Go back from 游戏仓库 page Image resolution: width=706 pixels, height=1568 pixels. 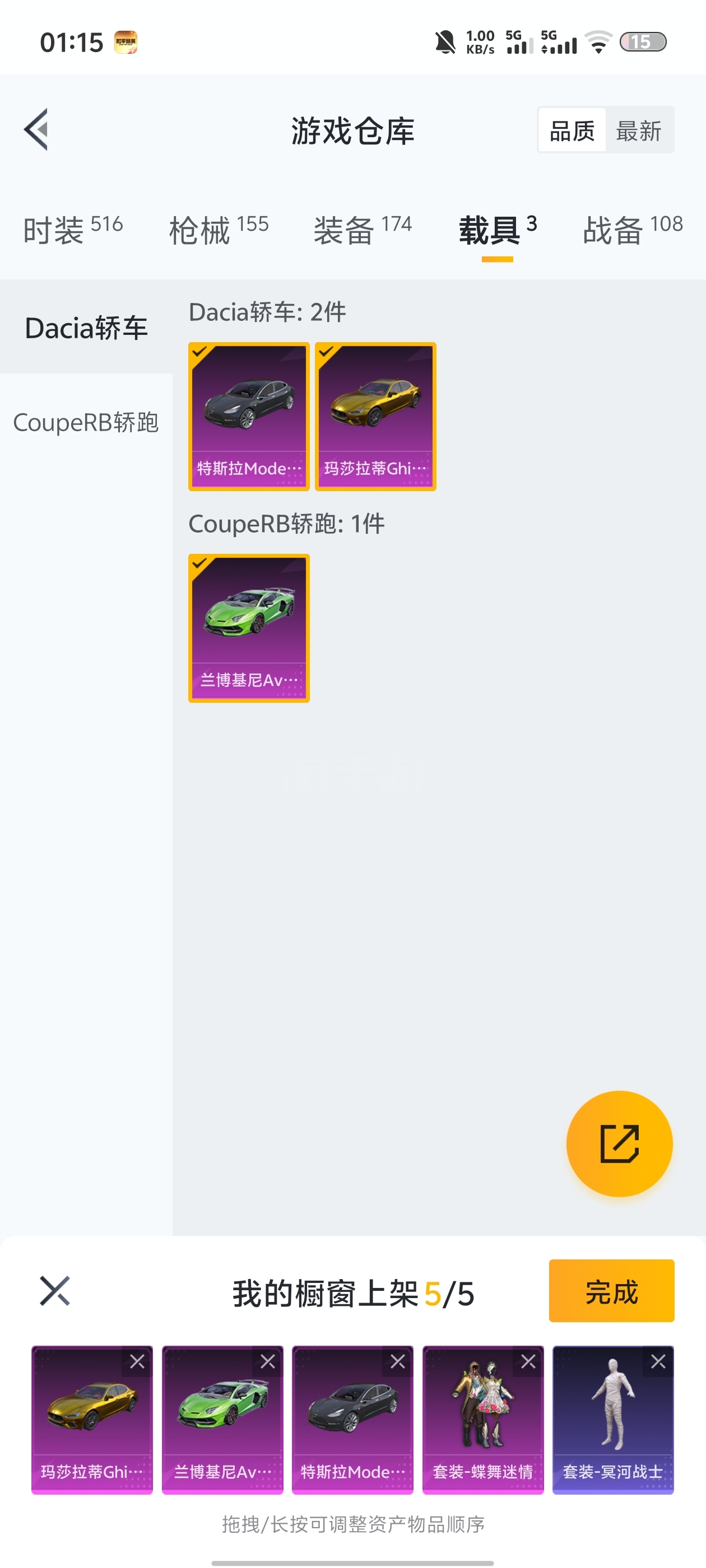point(36,130)
